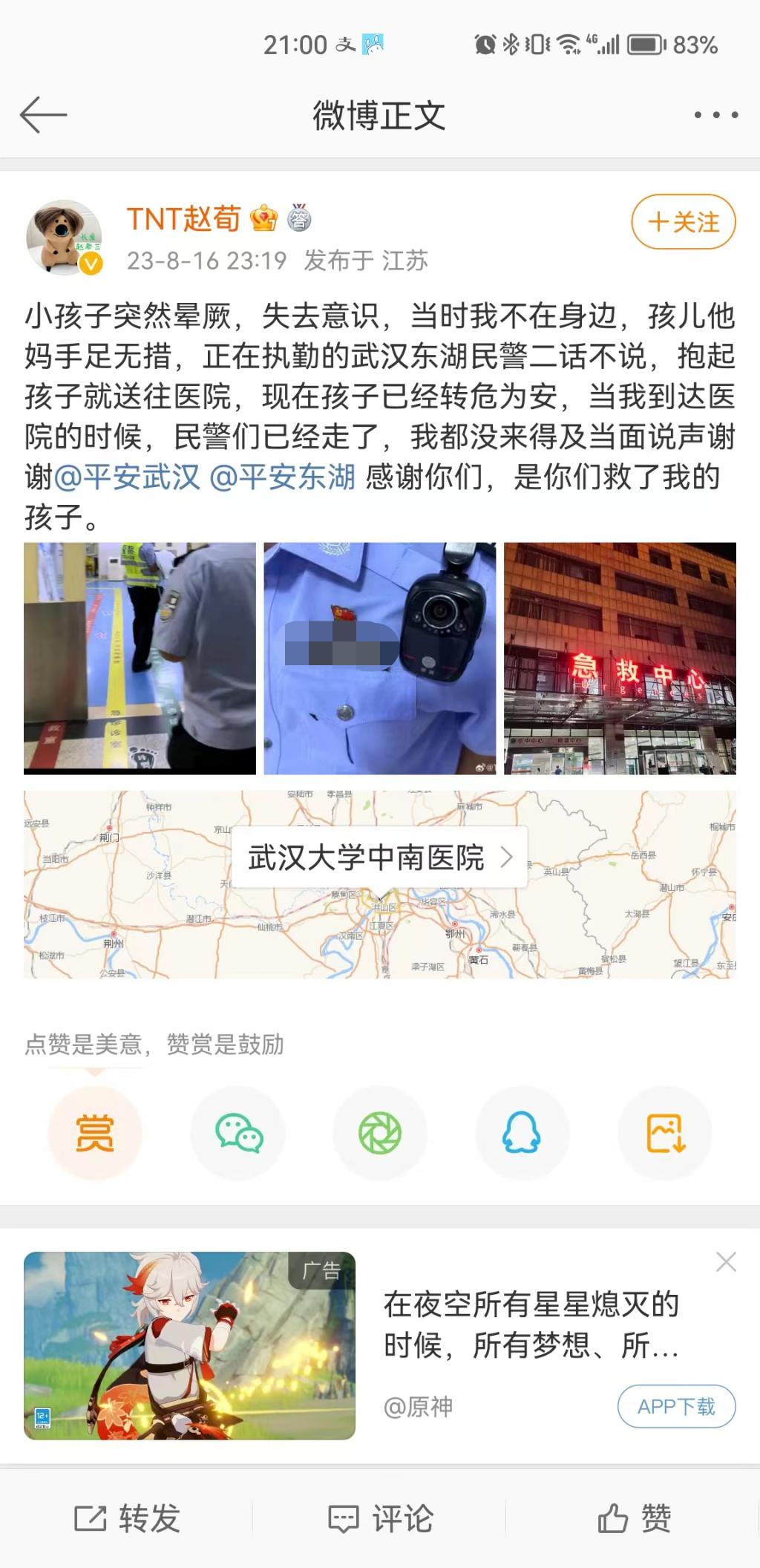
Task: Tap the APP下载 button in the ad
Action: coord(676,1406)
